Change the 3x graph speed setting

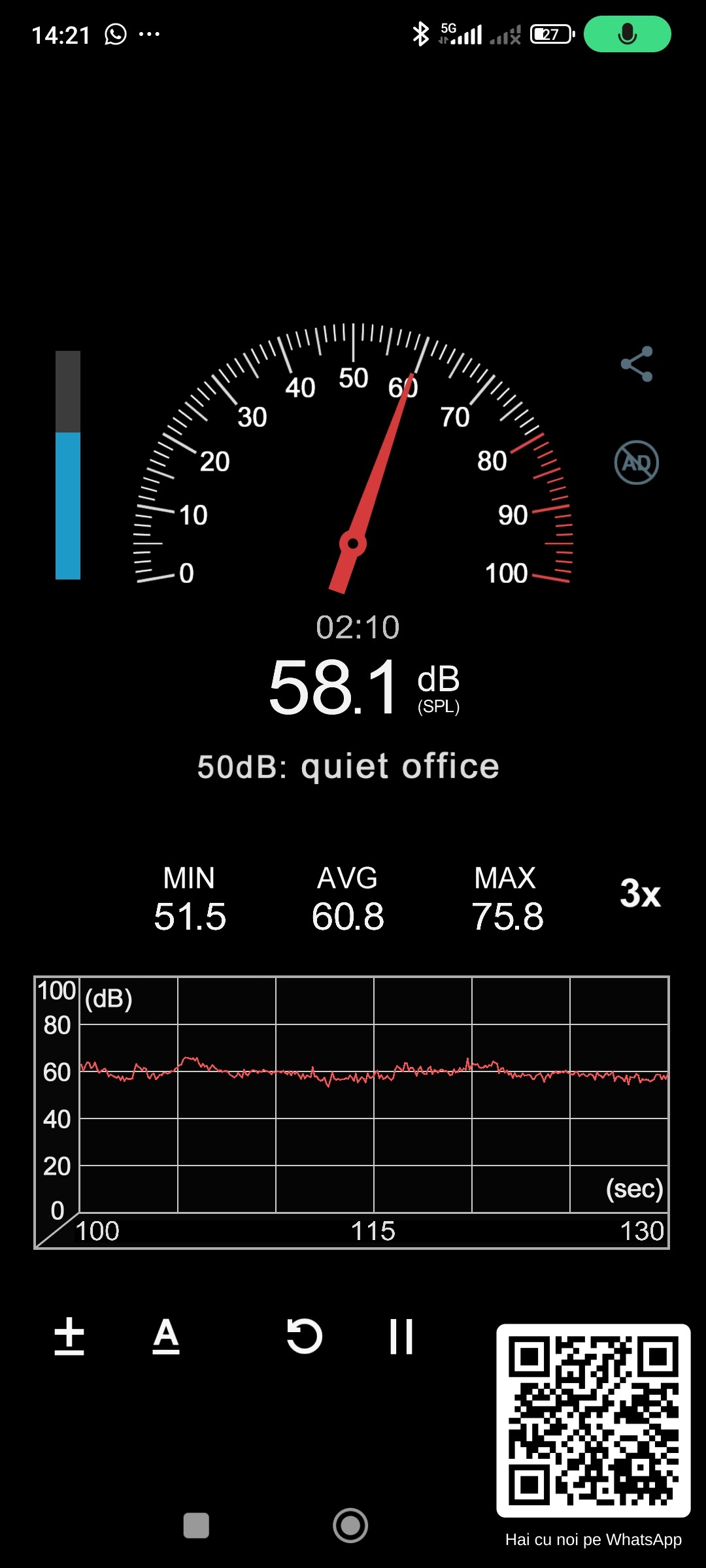640,893
